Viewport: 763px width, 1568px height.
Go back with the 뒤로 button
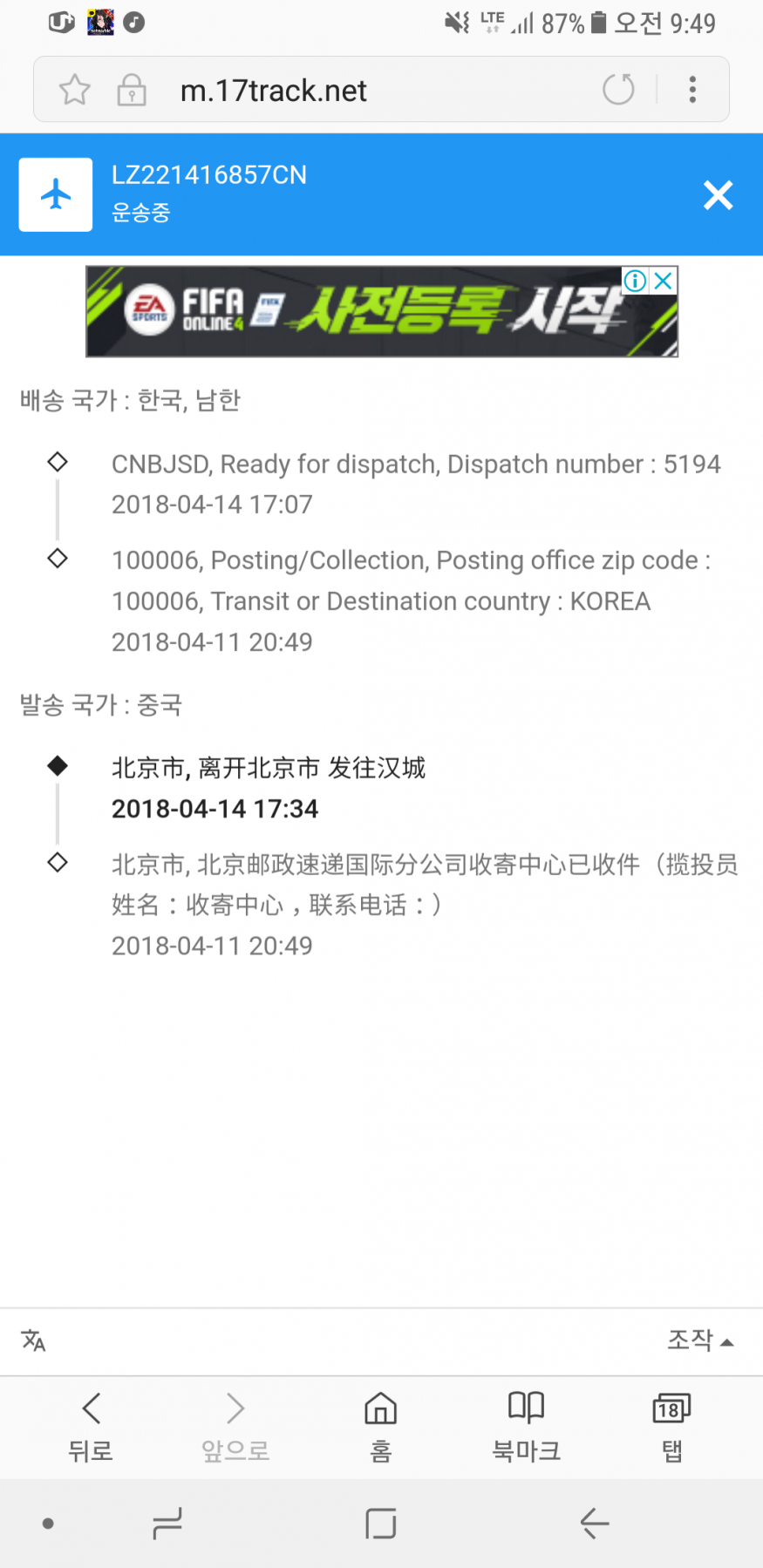pyautogui.click(x=91, y=1427)
